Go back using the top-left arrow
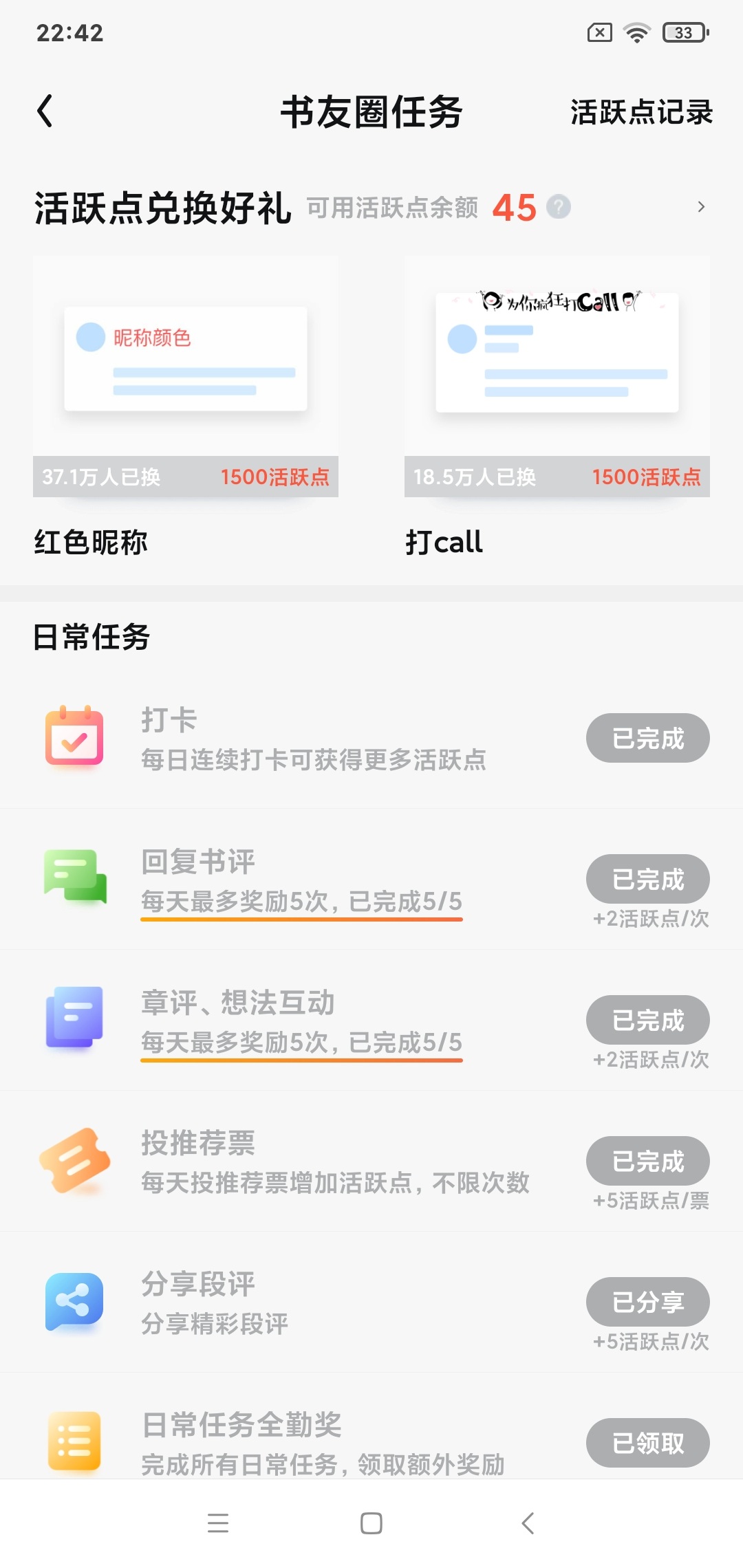This screenshot has width=743, height=1568. (45, 111)
